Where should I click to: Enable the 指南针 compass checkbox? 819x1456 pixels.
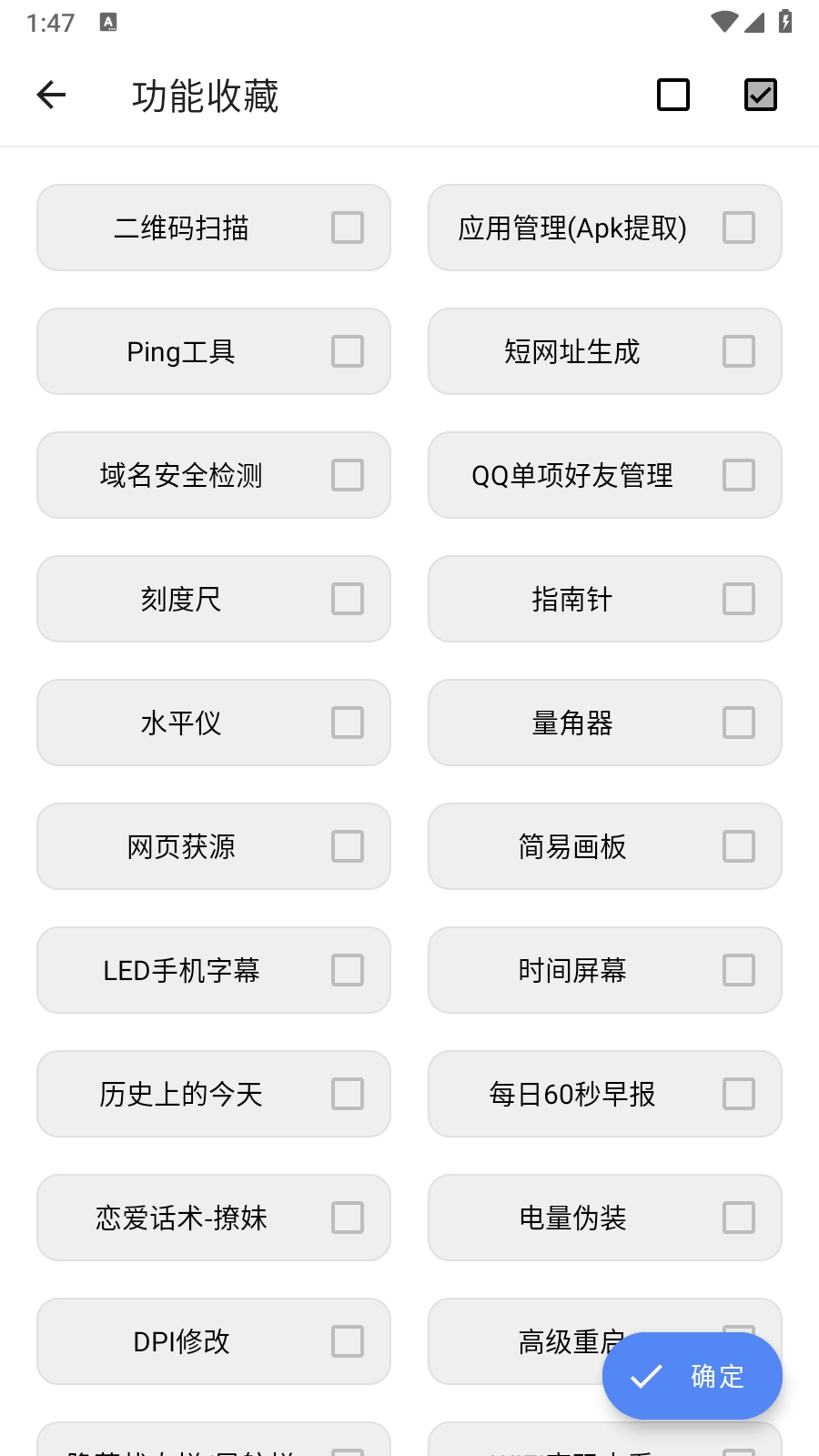click(739, 599)
